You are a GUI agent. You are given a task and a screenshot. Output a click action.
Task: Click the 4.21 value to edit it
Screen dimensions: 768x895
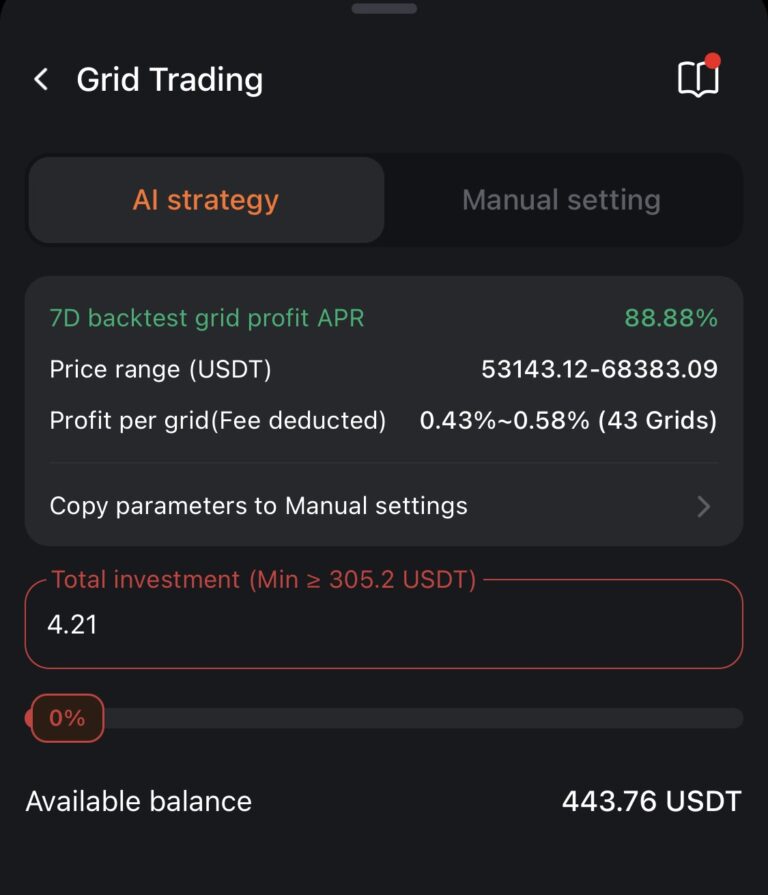[x=71, y=624]
